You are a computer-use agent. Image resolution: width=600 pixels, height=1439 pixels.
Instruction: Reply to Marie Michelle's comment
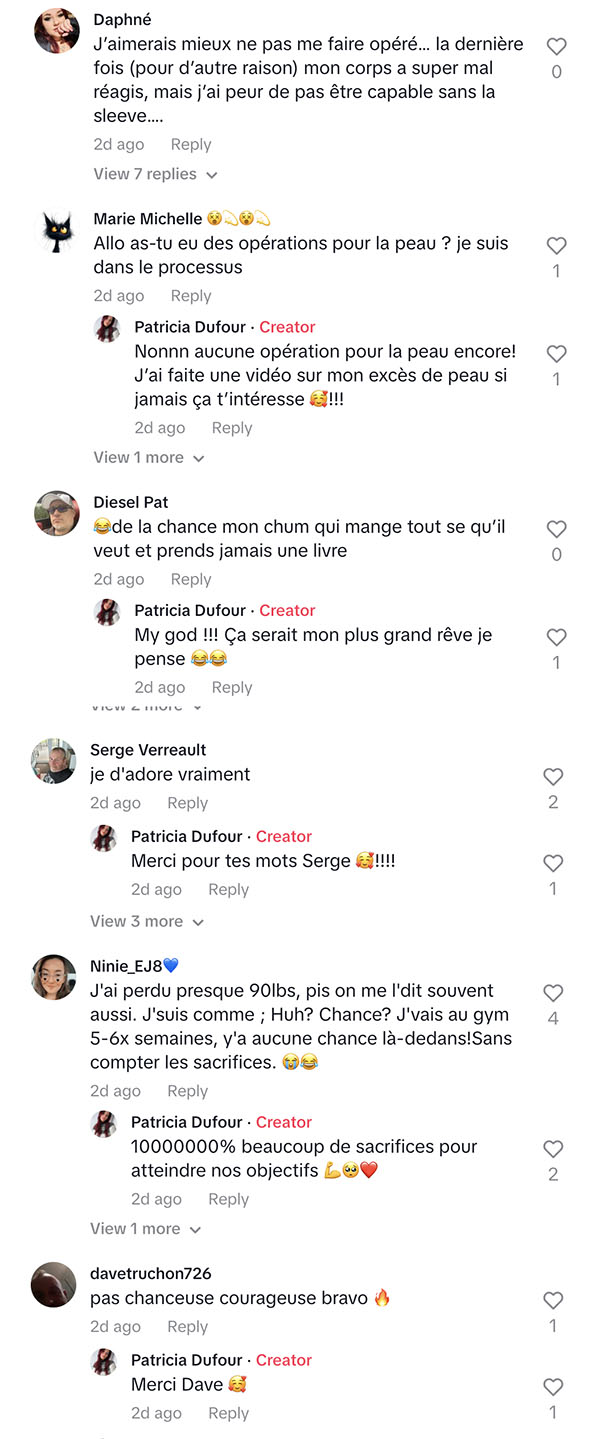[191, 296]
